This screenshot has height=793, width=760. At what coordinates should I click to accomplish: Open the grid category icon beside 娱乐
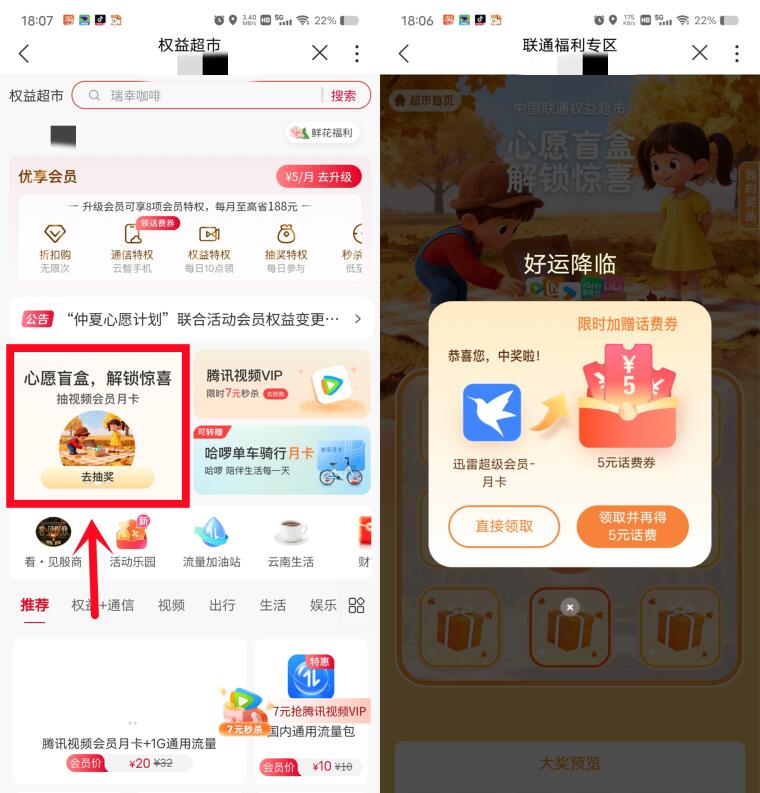pyautogui.click(x=357, y=605)
